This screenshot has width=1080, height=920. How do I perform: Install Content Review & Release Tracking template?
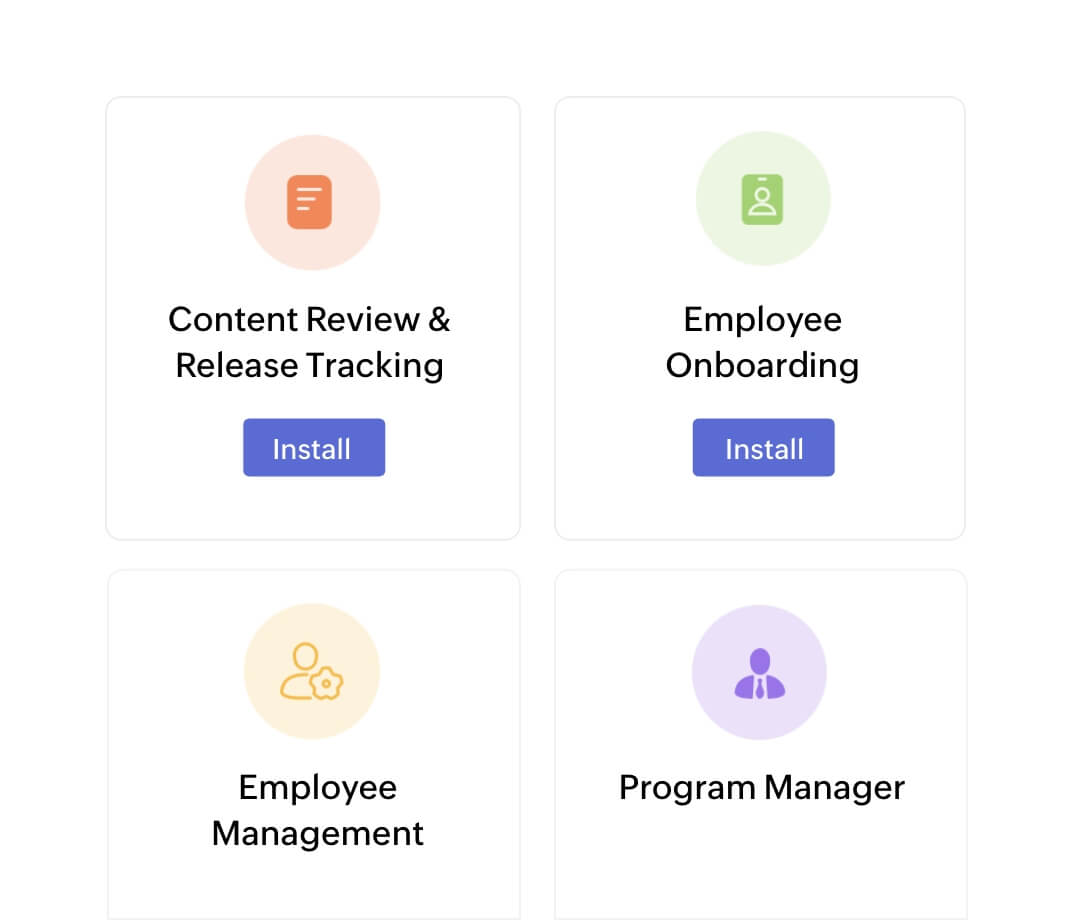click(x=313, y=448)
